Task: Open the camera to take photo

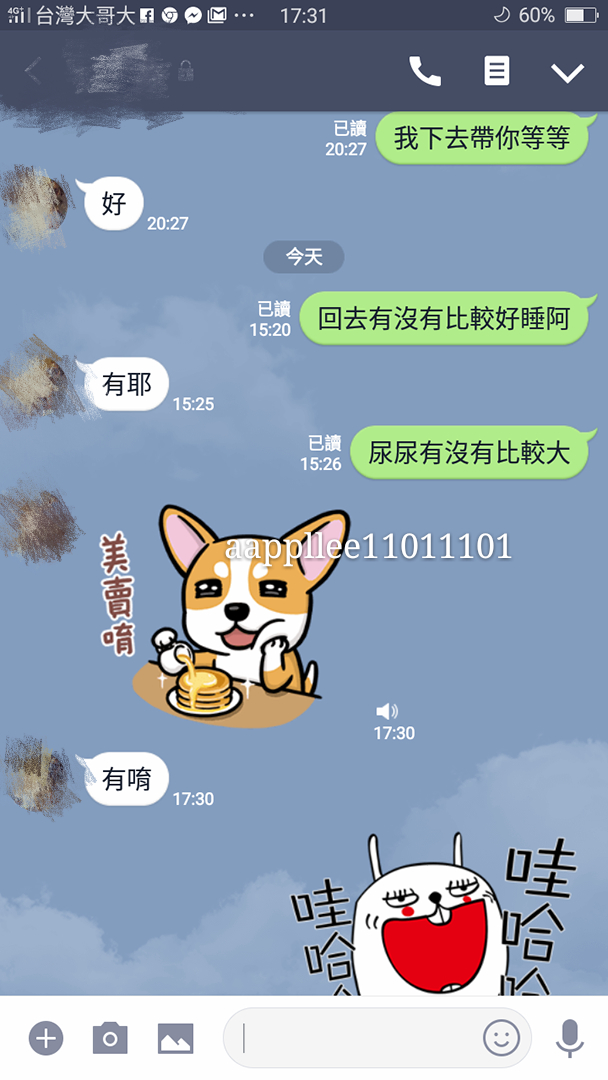Action: [110, 1038]
